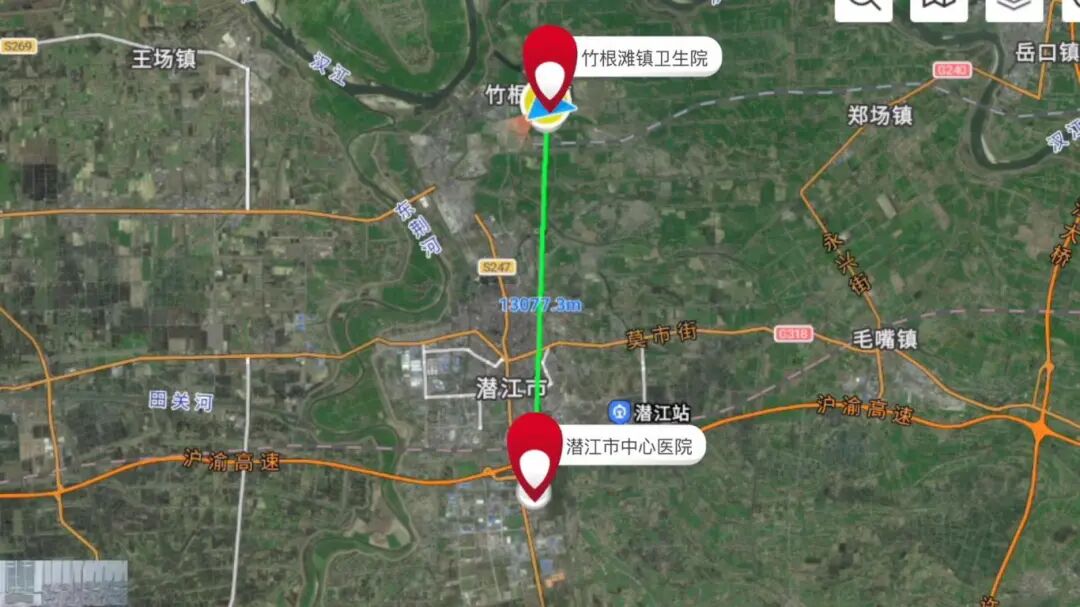This screenshot has width=1080, height=607.
Task: Tap the 竹根滩镇卫生院 marker
Action: pyautogui.click(x=550, y=66)
